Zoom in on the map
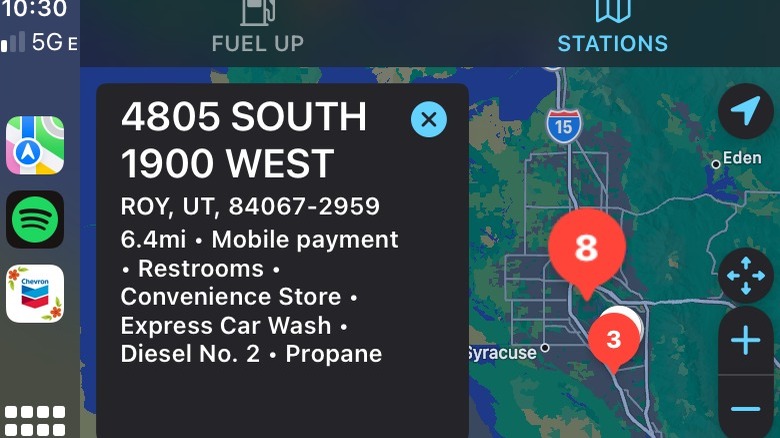The width and height of the screenshot is (780, 438). (x=745, y=342)
